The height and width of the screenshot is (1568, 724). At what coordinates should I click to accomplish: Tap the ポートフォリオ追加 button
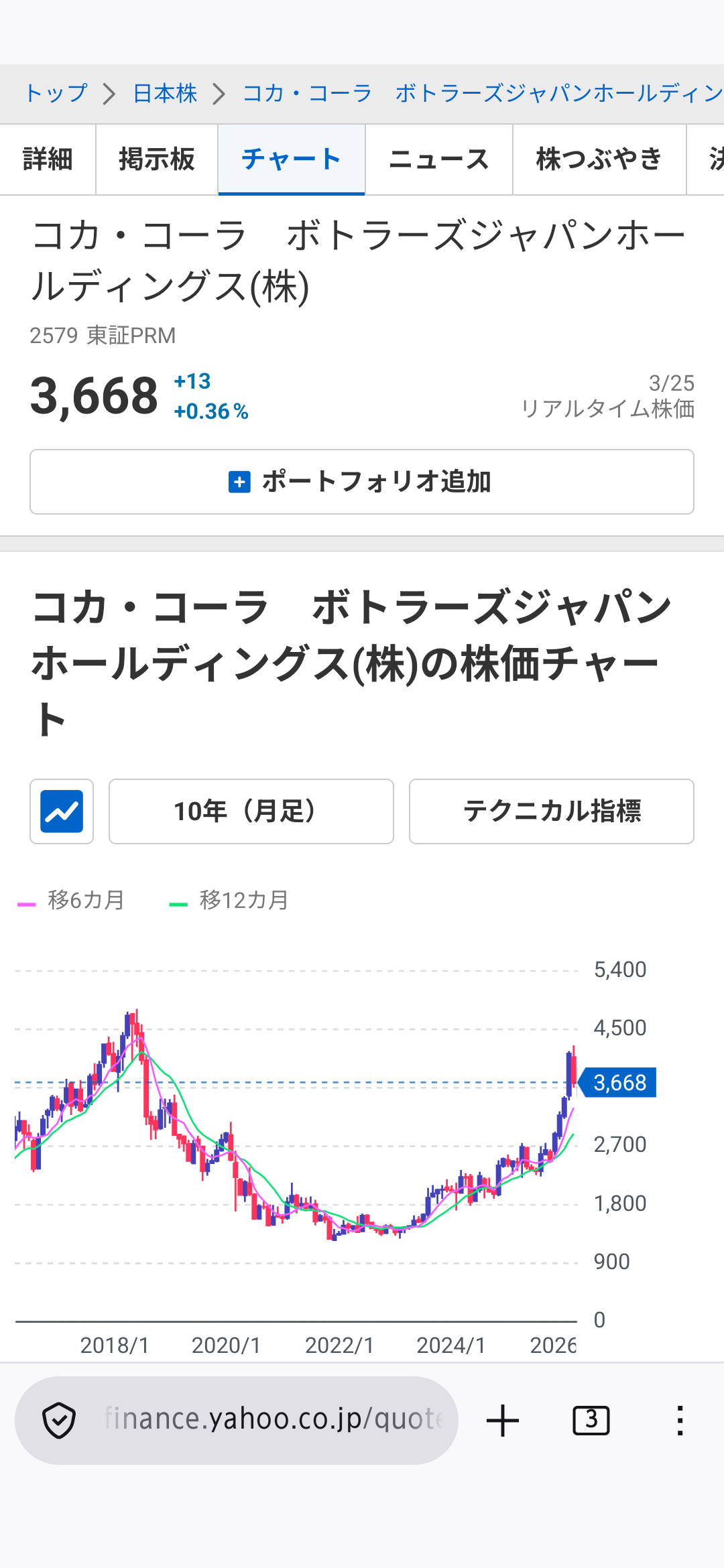[362, 482]
